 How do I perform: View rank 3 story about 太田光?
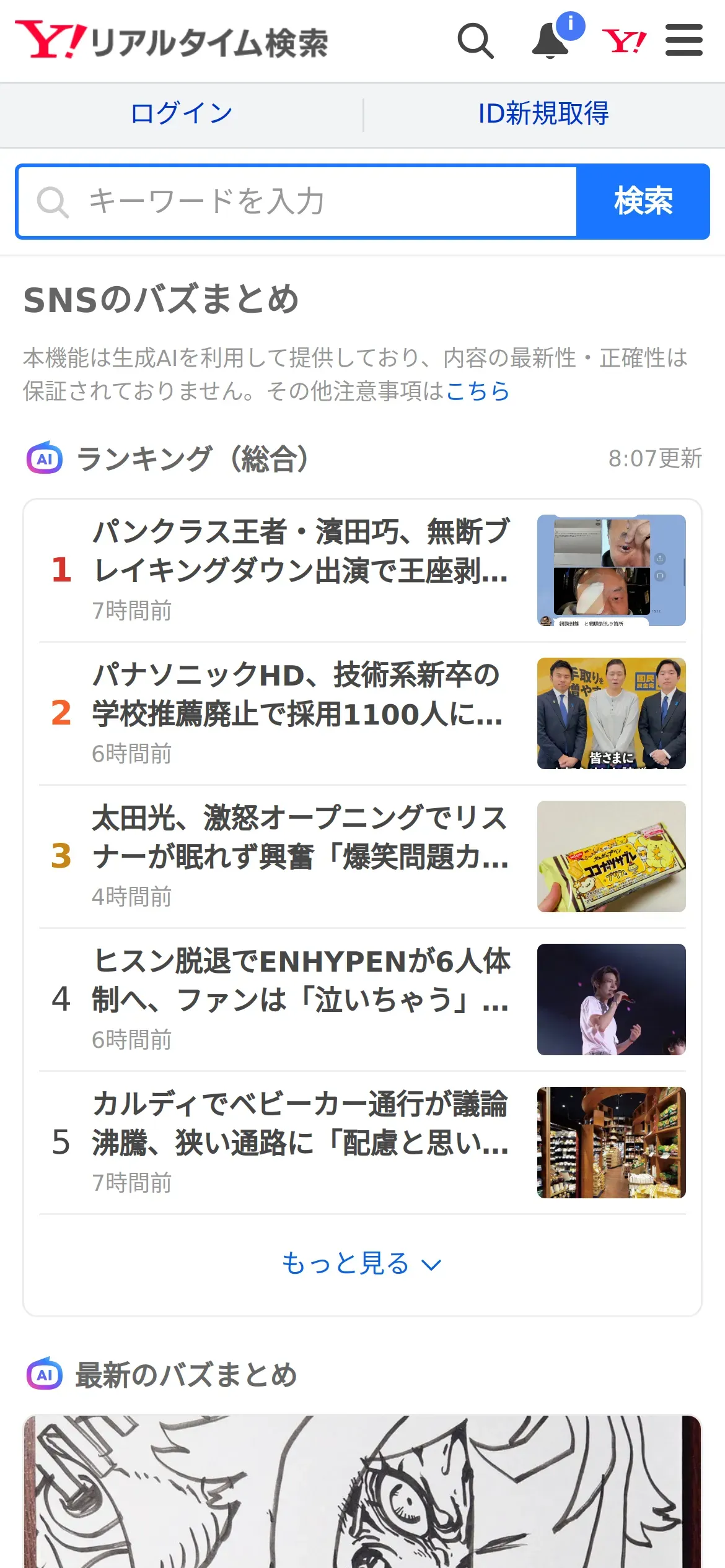pos(301,856)
